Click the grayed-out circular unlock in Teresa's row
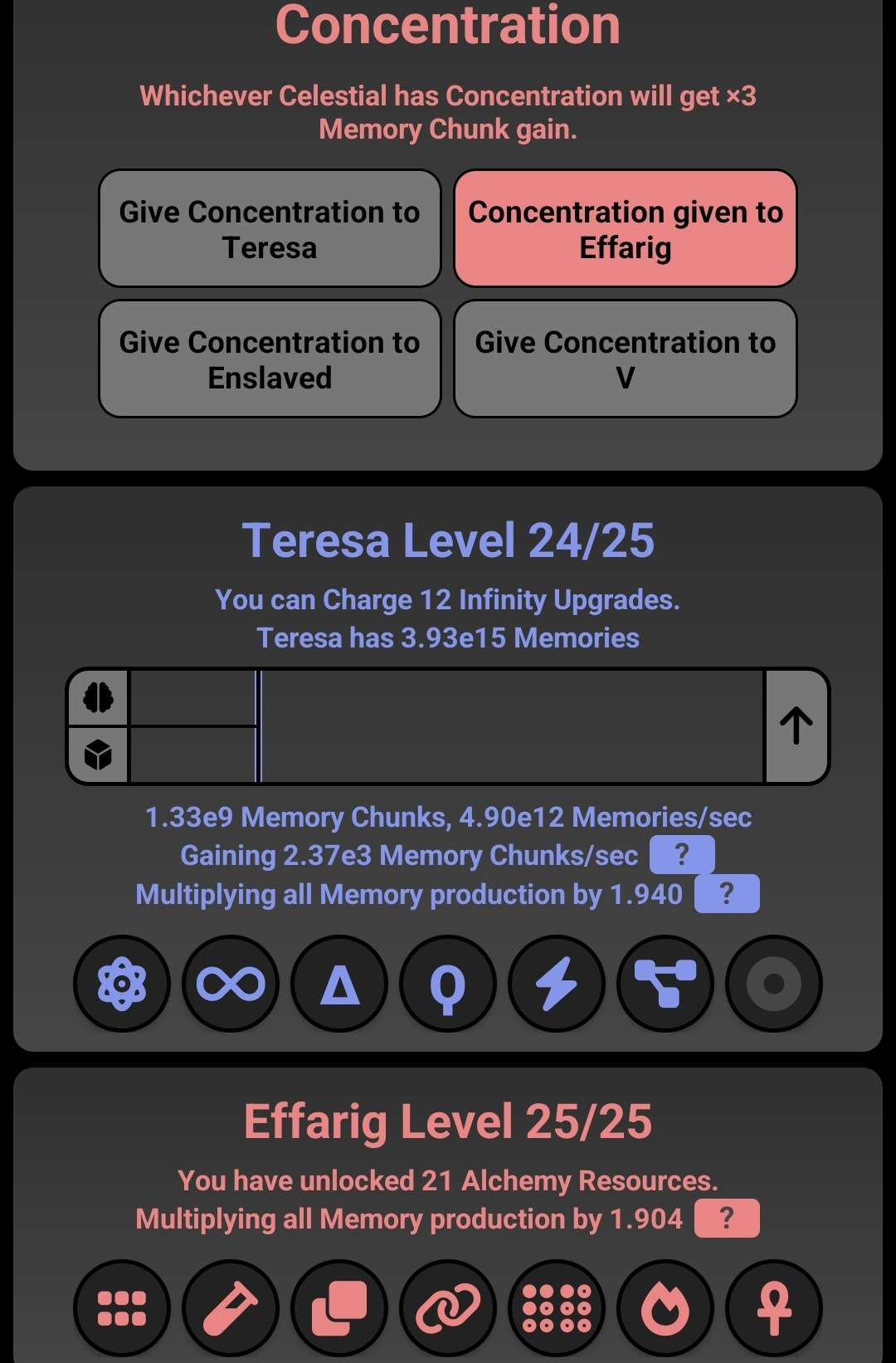Screen dimensions: 896x1363 pos(773,983)
